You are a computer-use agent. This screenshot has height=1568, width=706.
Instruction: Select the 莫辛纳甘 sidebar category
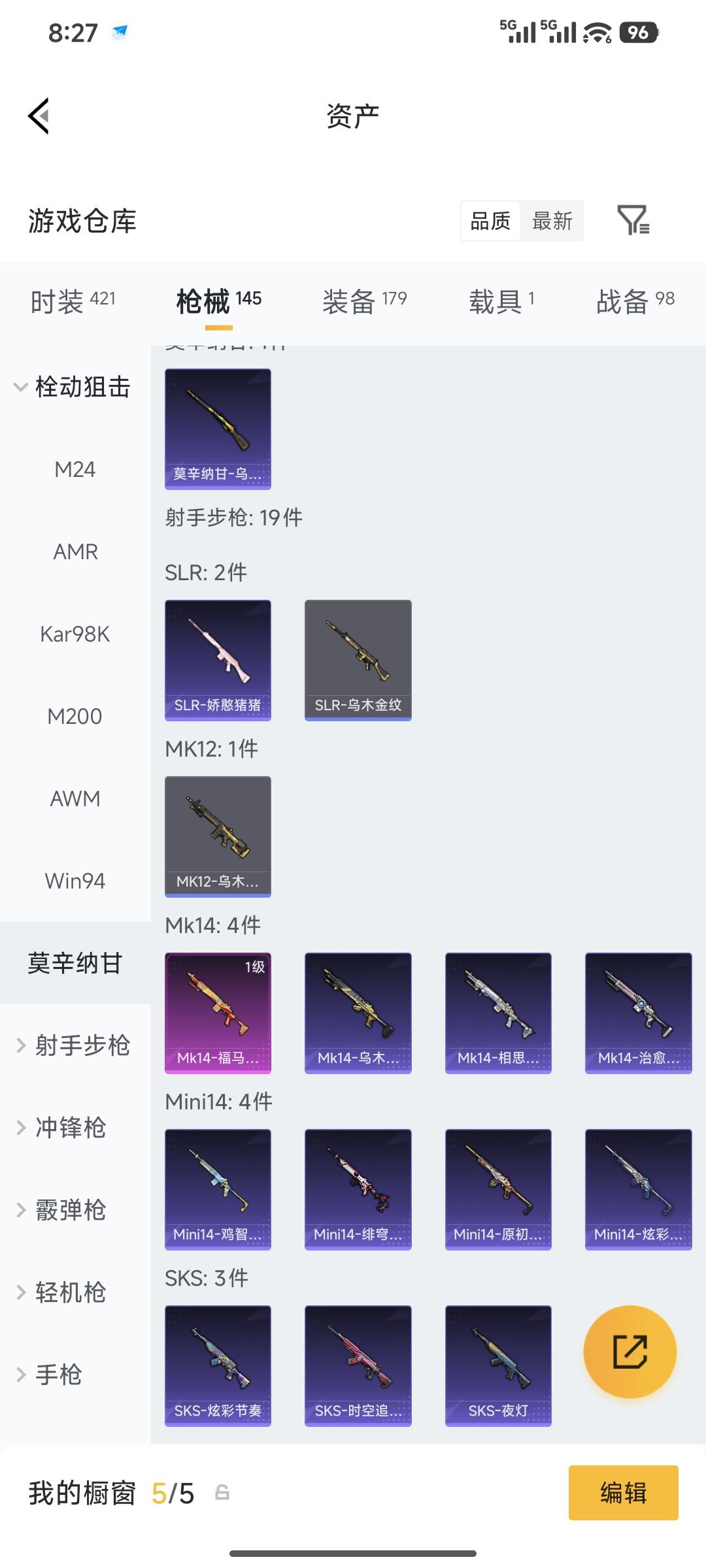click(74, 962)
